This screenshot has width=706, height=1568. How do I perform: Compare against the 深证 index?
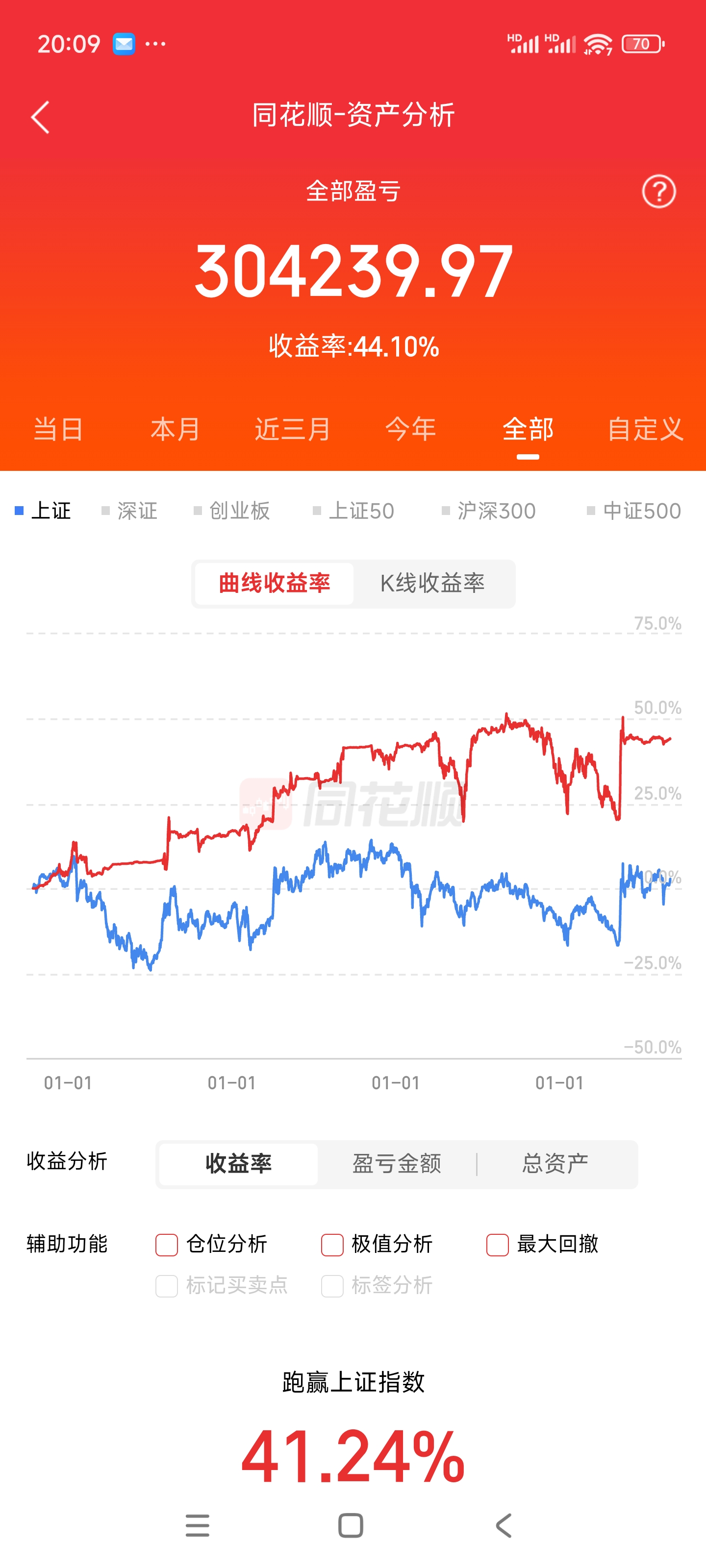[x=129, y=511]
